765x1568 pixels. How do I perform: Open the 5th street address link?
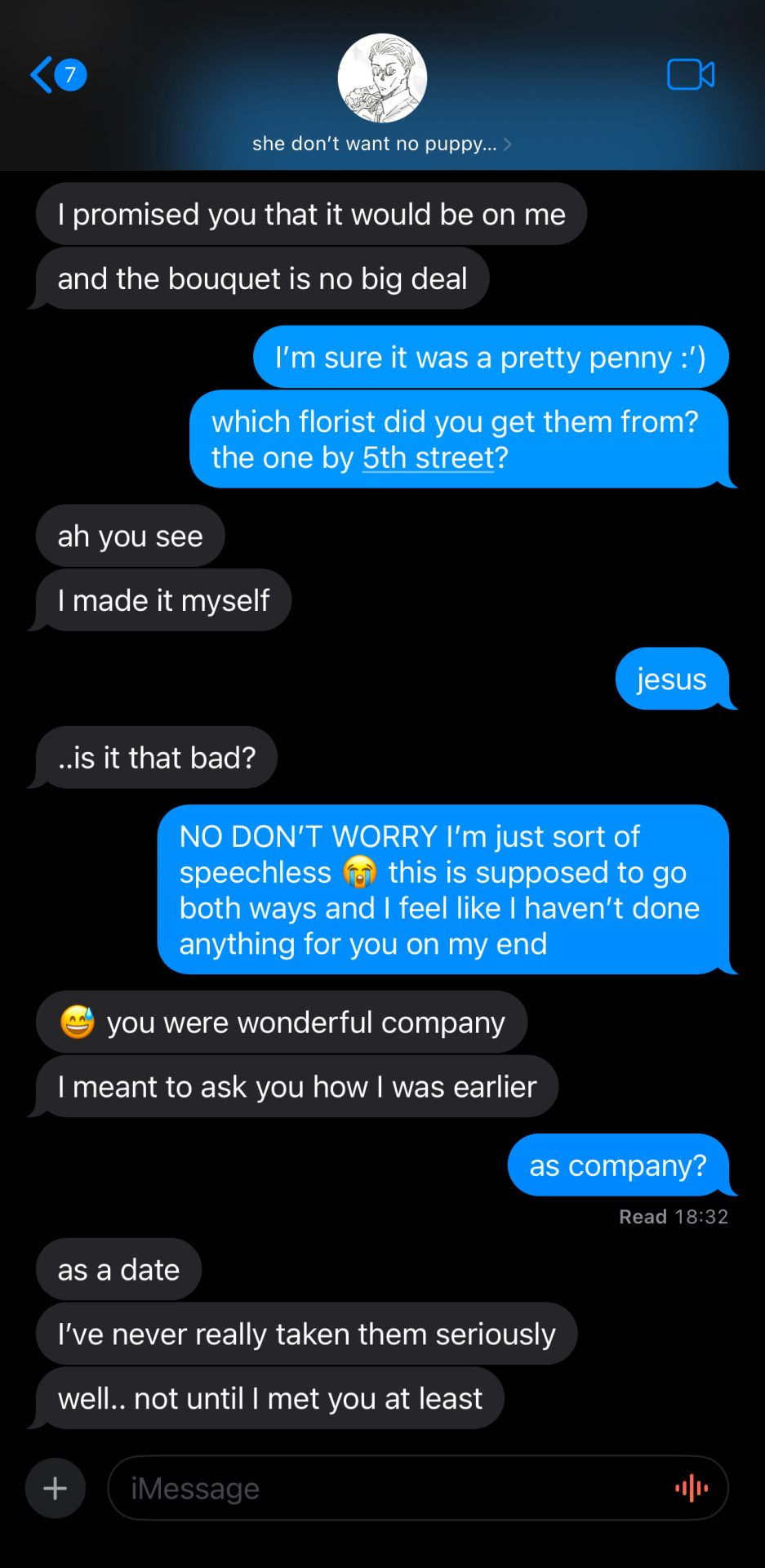(x=429, y=458)
